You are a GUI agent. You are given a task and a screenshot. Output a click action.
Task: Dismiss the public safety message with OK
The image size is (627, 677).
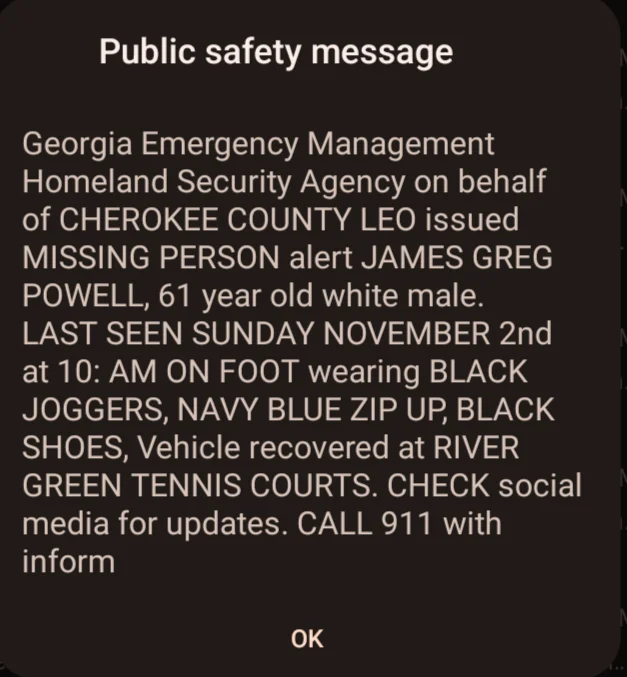(307, 638)
